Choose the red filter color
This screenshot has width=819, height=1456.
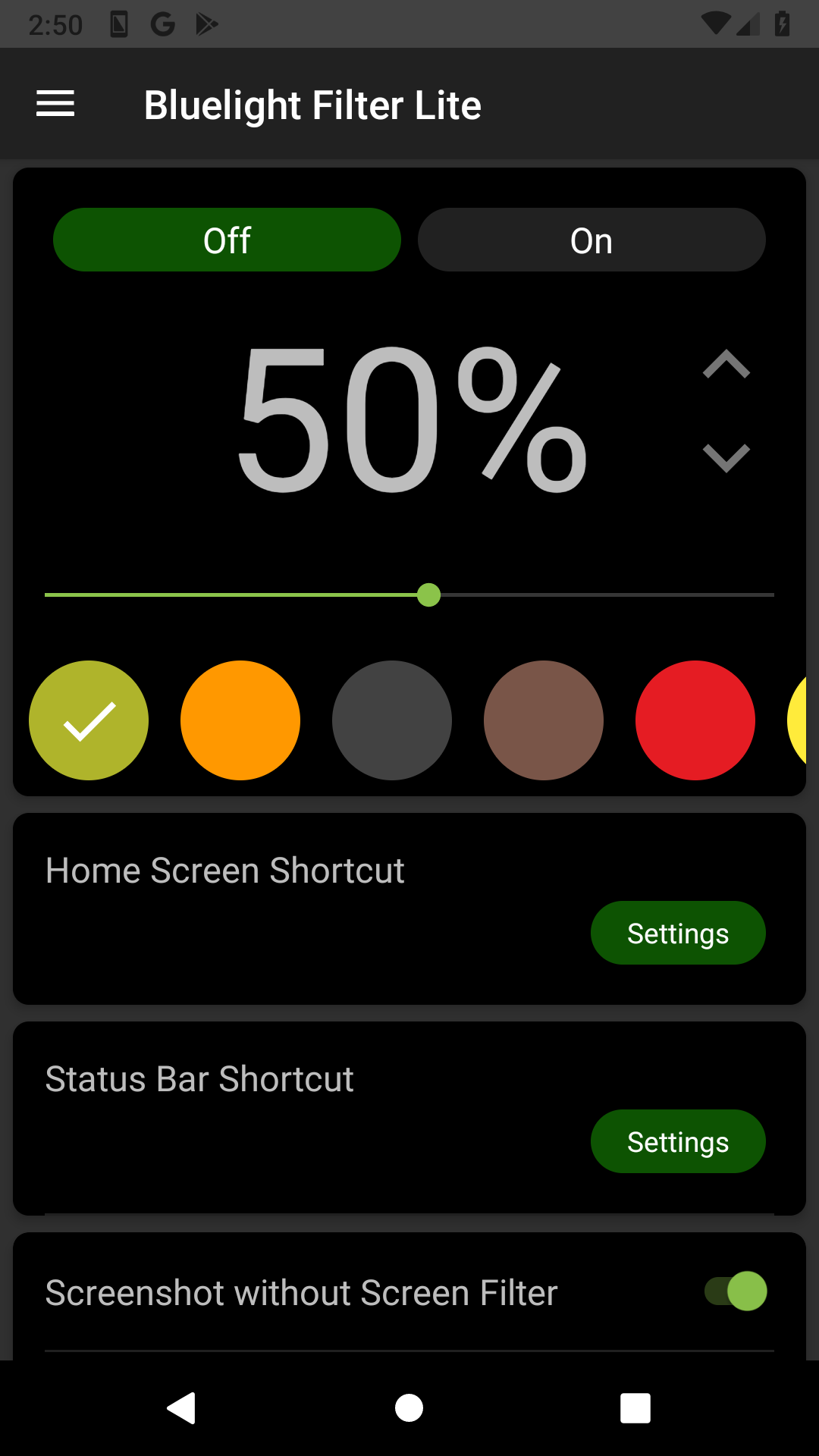pos(695,720)
